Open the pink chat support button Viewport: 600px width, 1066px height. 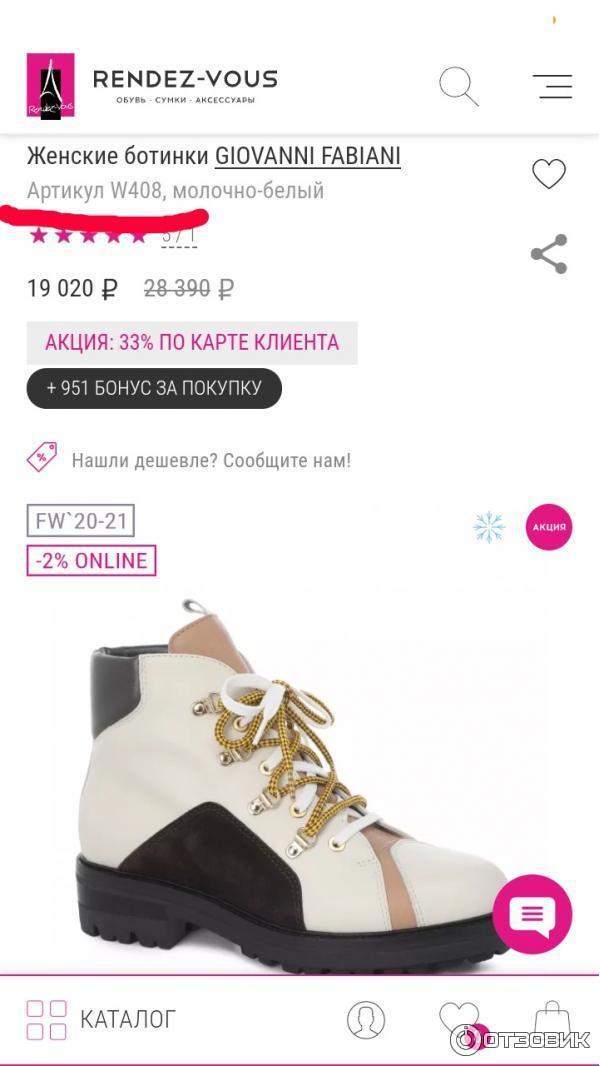click(532, 914)
